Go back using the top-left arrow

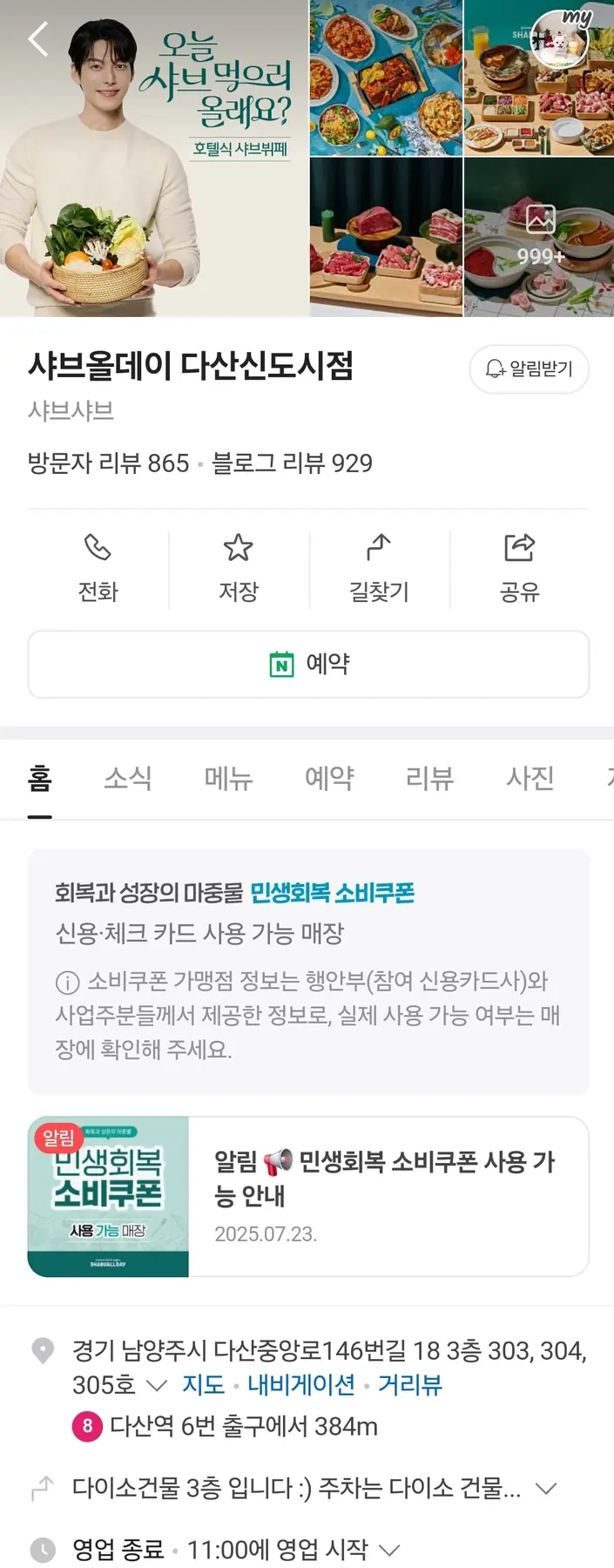point(38,39)
